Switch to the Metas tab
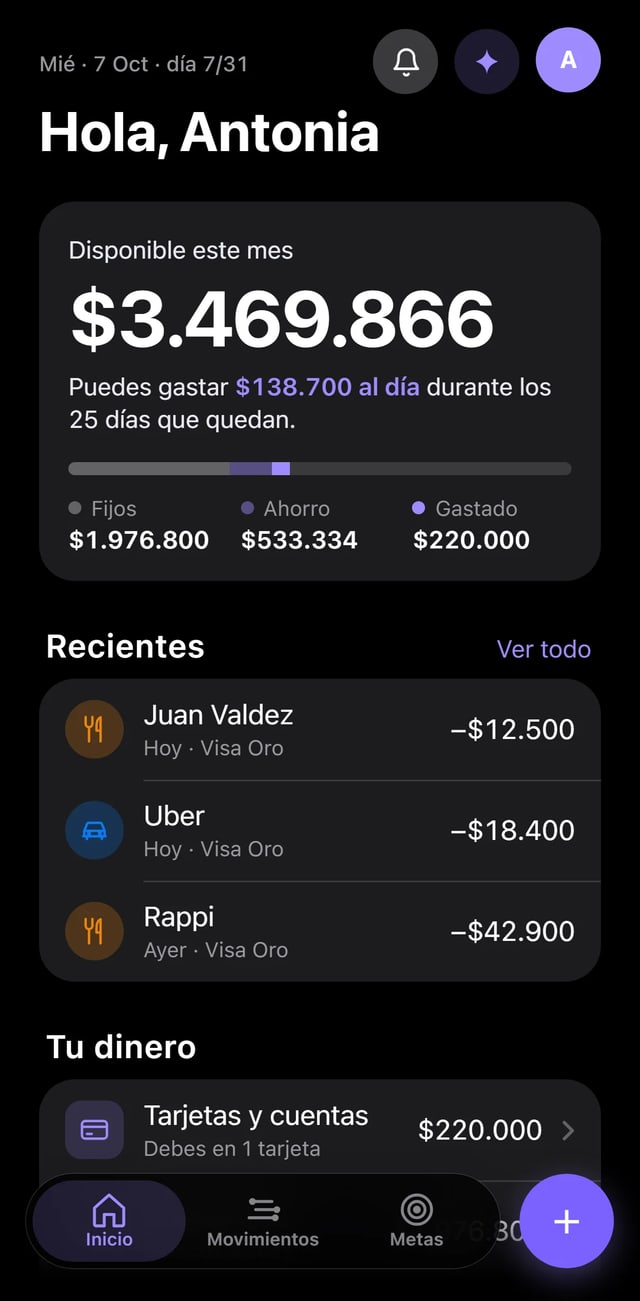 (416, 1221)
